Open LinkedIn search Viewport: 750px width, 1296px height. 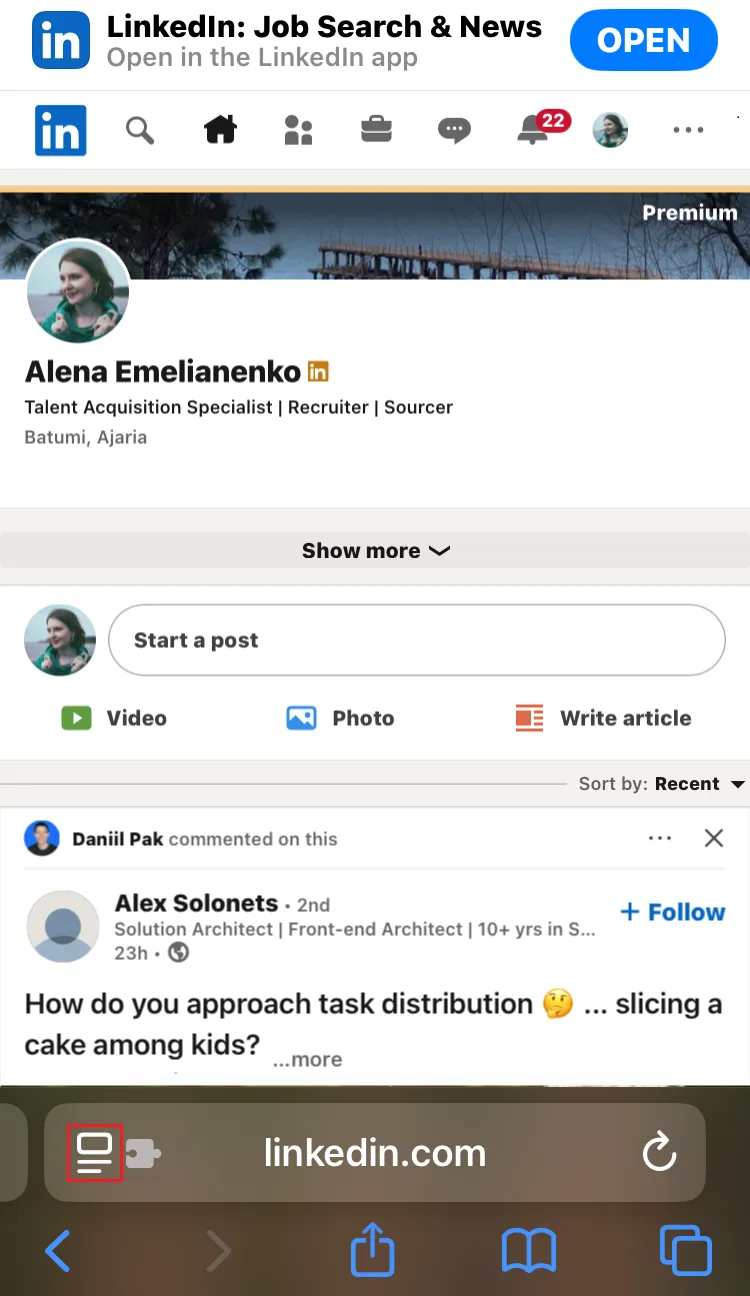coord(140,130)
